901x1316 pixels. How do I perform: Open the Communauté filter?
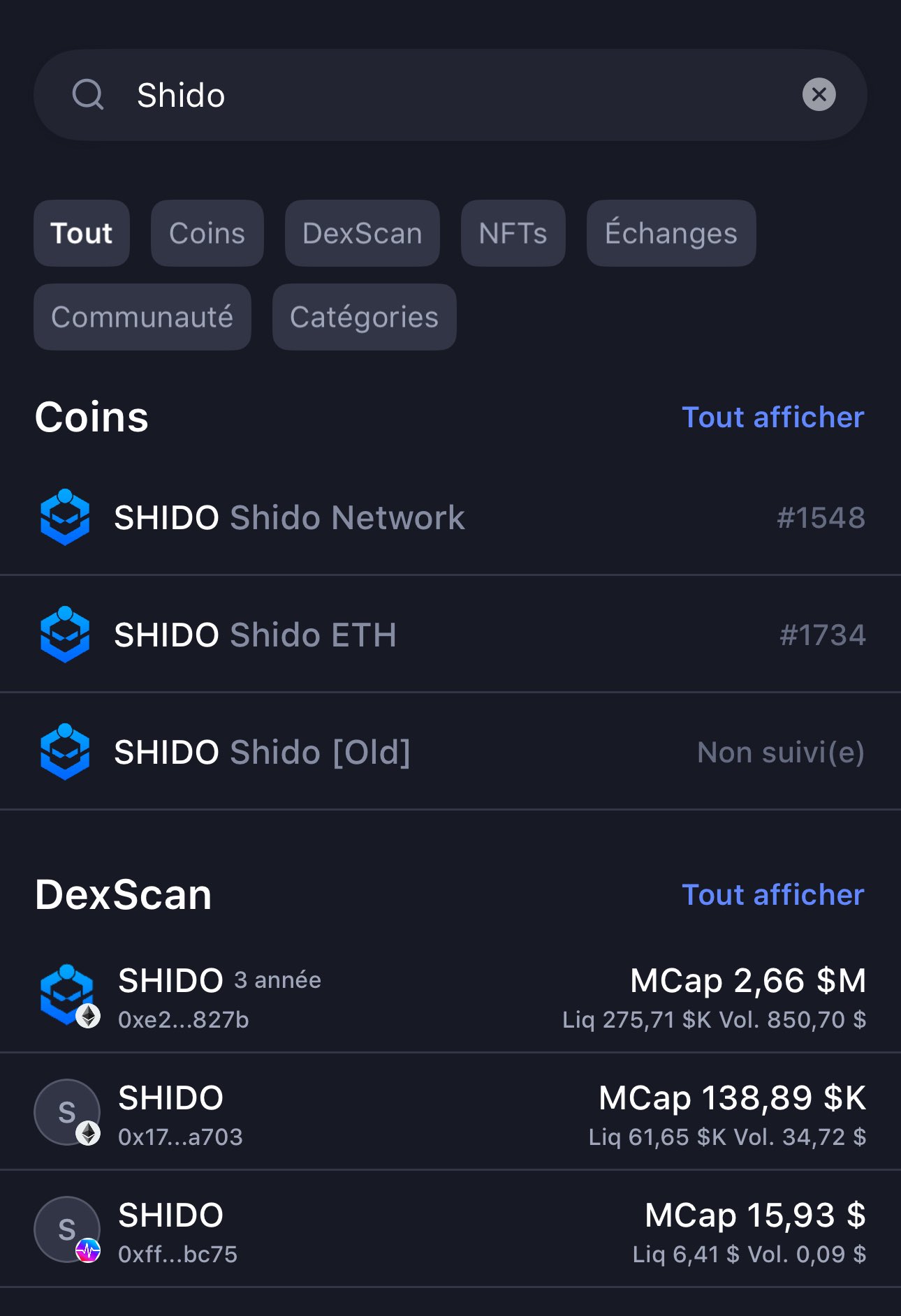coord(142,317)
